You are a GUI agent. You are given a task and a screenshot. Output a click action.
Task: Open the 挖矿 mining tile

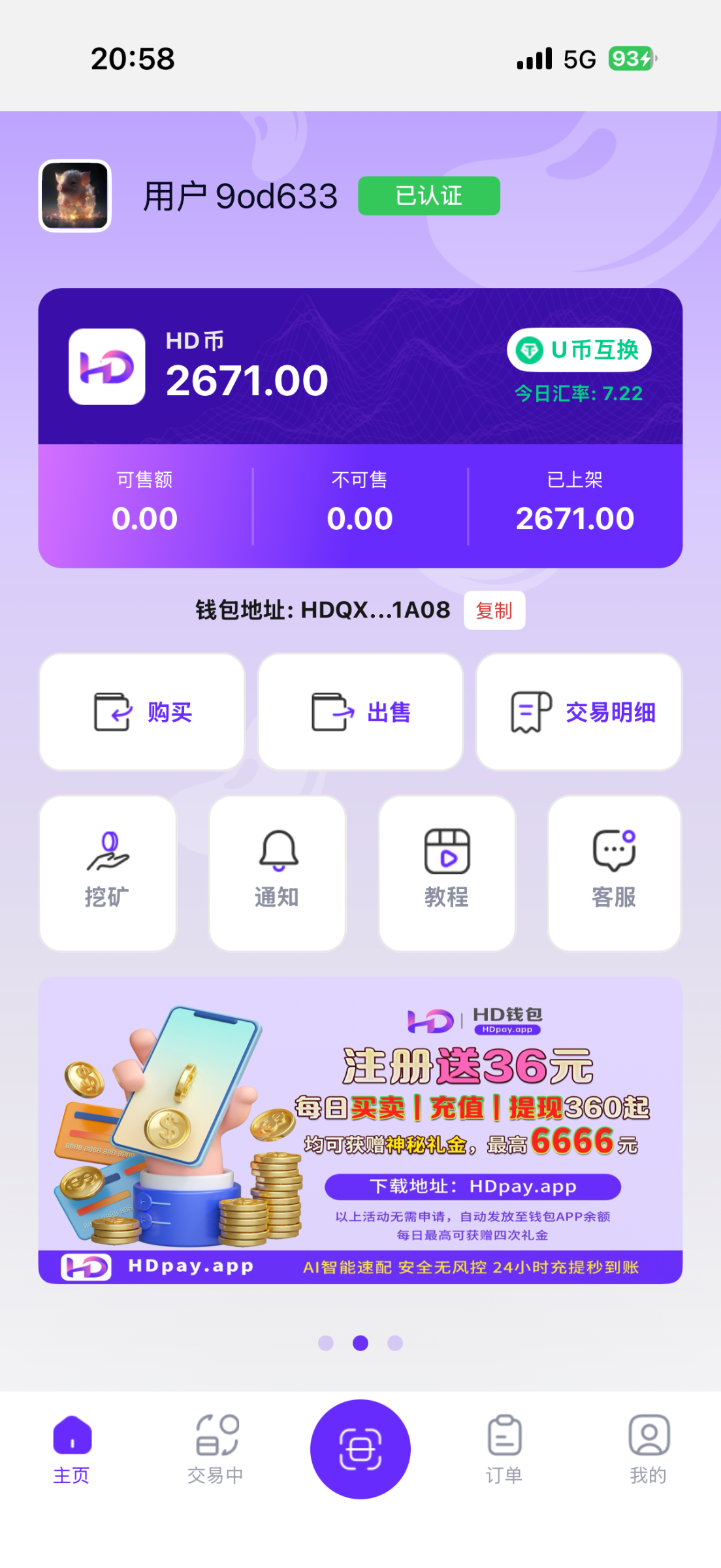point(108,873)
